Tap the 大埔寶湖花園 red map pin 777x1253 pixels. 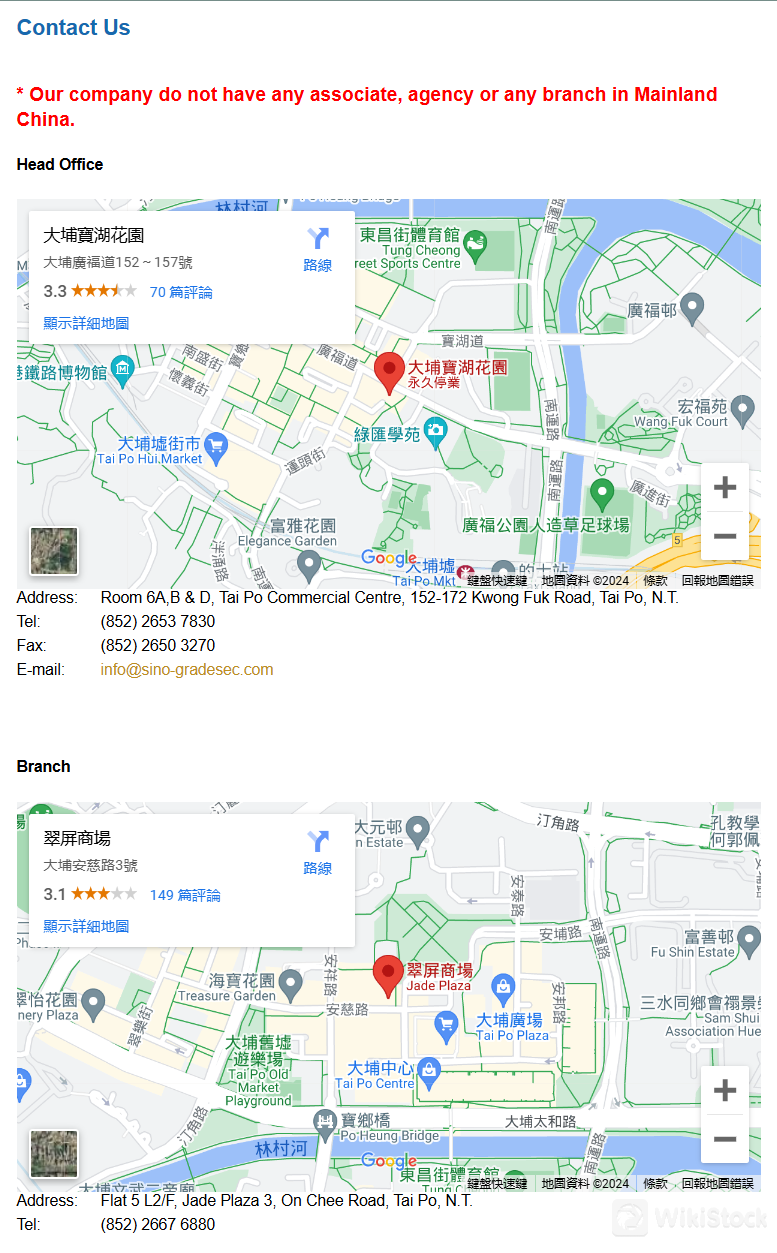pos(389,372)
